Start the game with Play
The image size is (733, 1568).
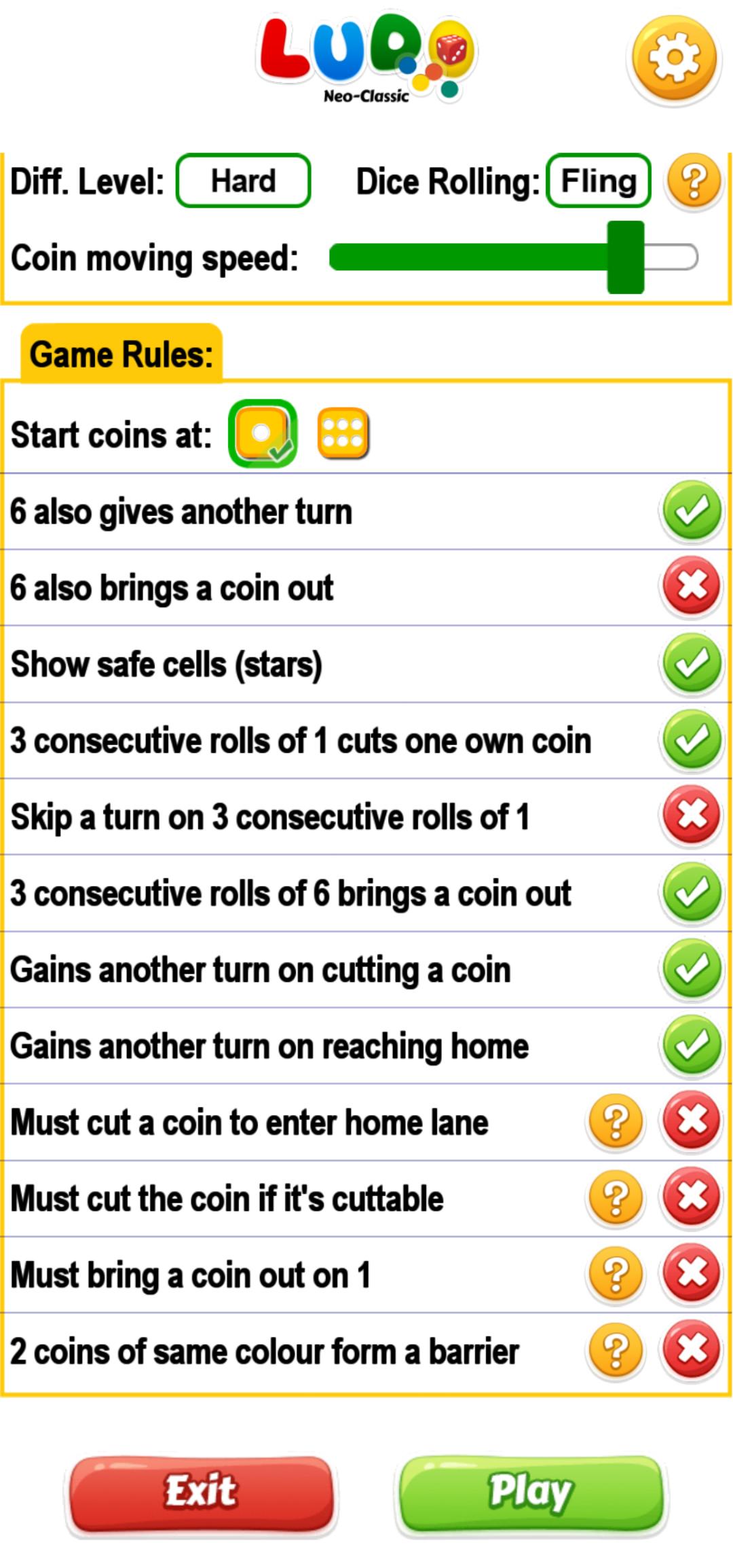(x=531, y=1494)
